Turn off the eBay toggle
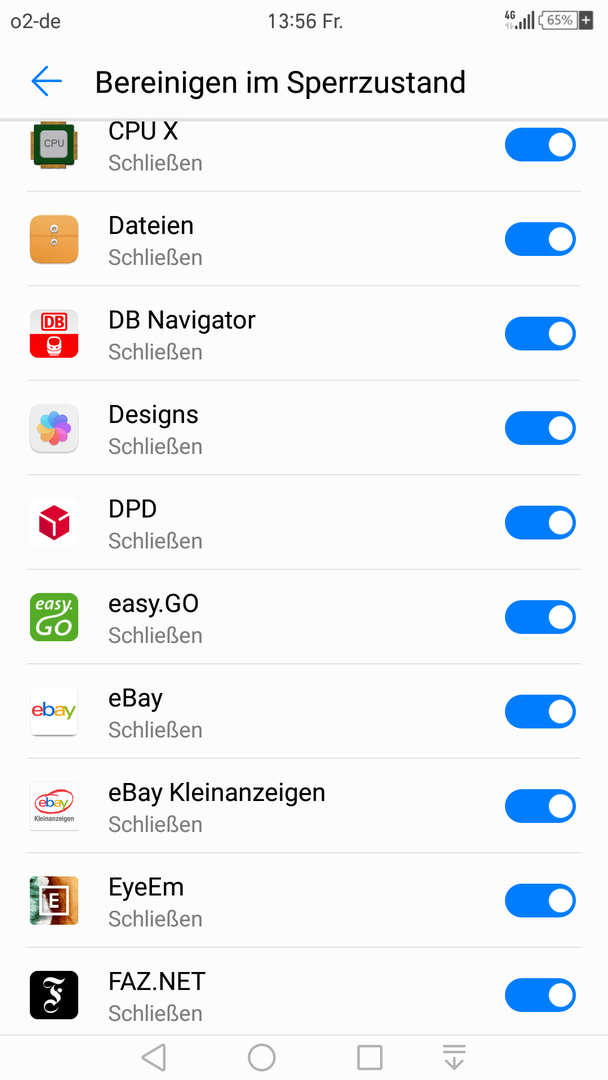Screen dimensions: 608x1080 540,712
